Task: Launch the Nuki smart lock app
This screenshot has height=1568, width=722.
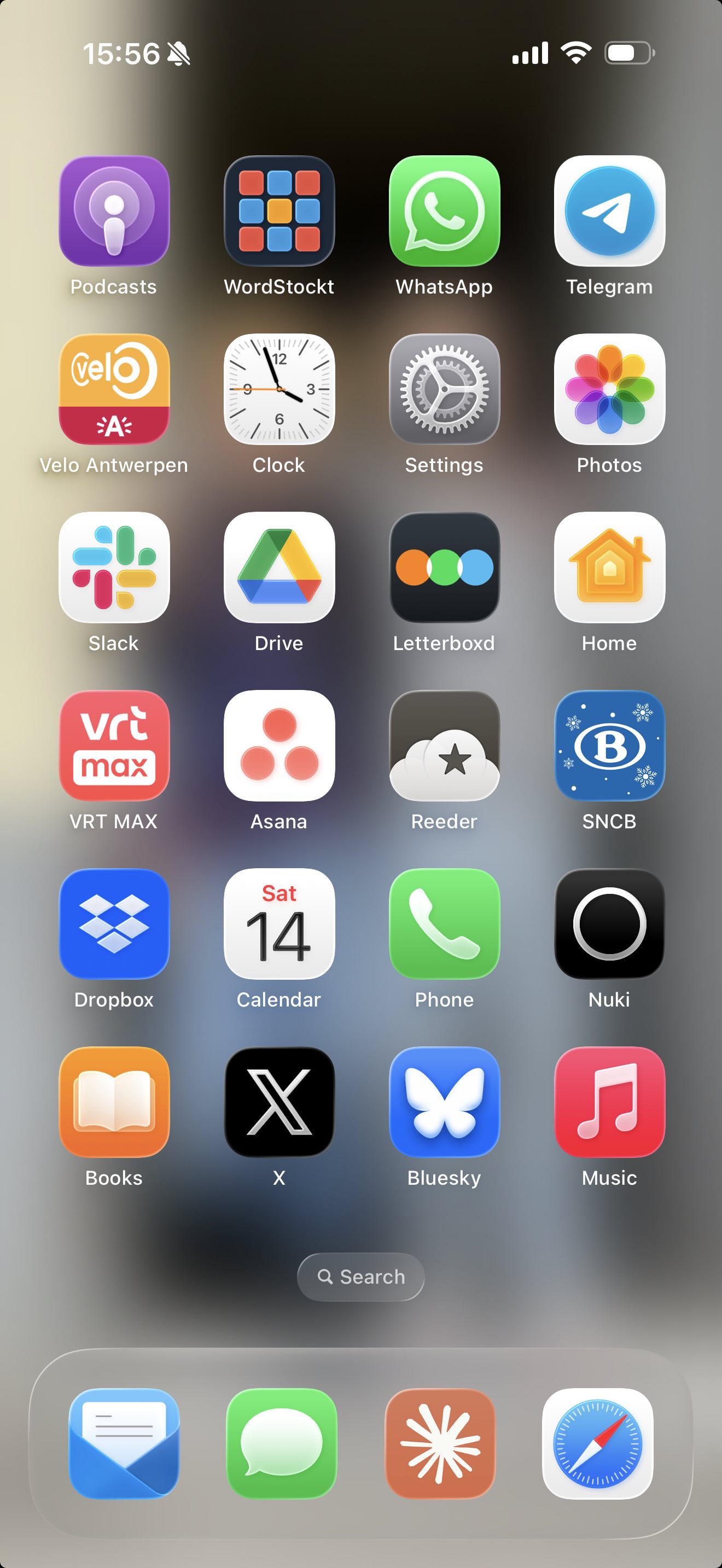Action: pyautogui.click(x=609, y=924)
